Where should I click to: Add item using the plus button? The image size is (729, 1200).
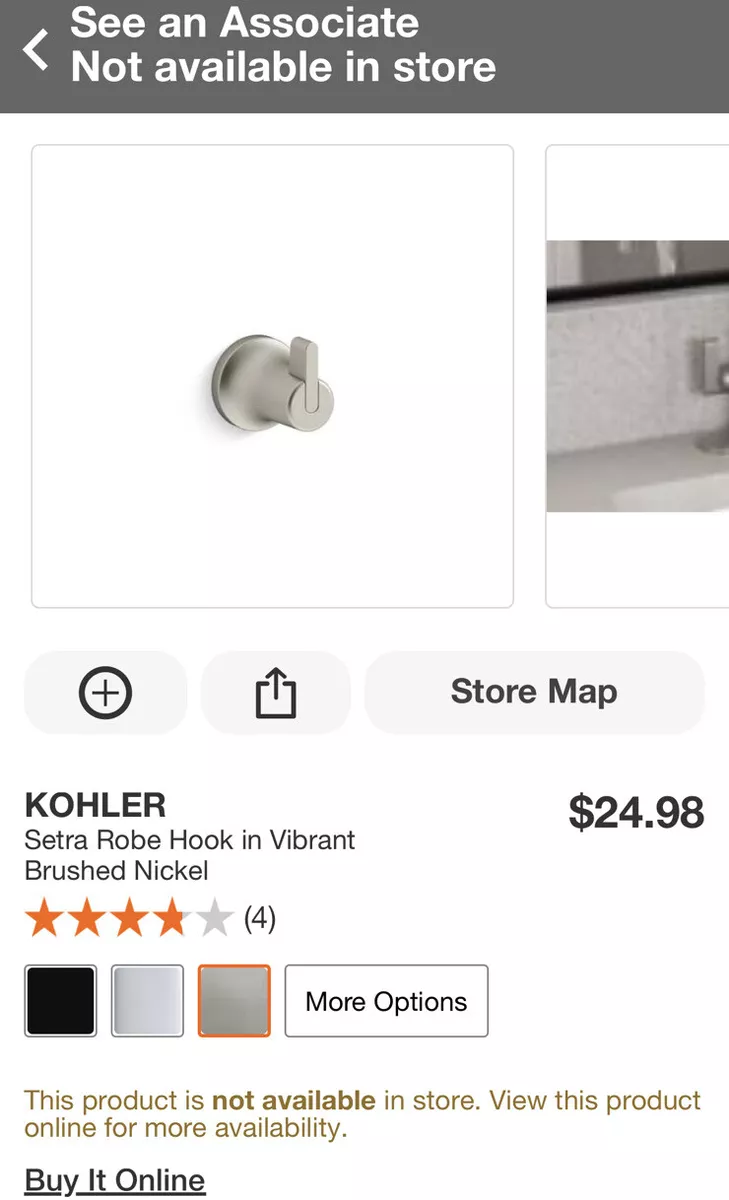[106, 692]
